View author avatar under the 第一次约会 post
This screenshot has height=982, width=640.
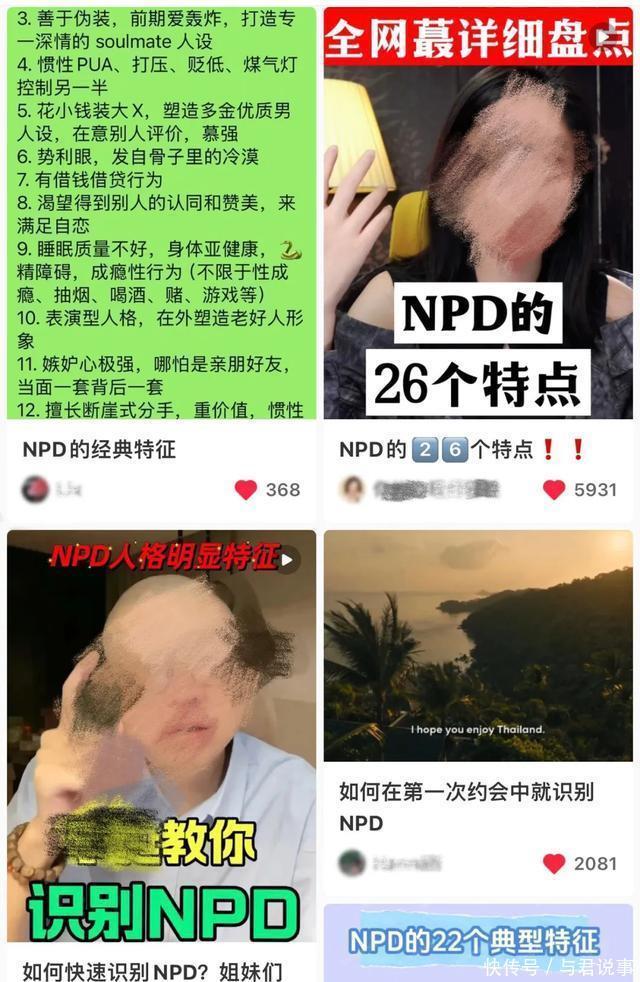[352, 863]
